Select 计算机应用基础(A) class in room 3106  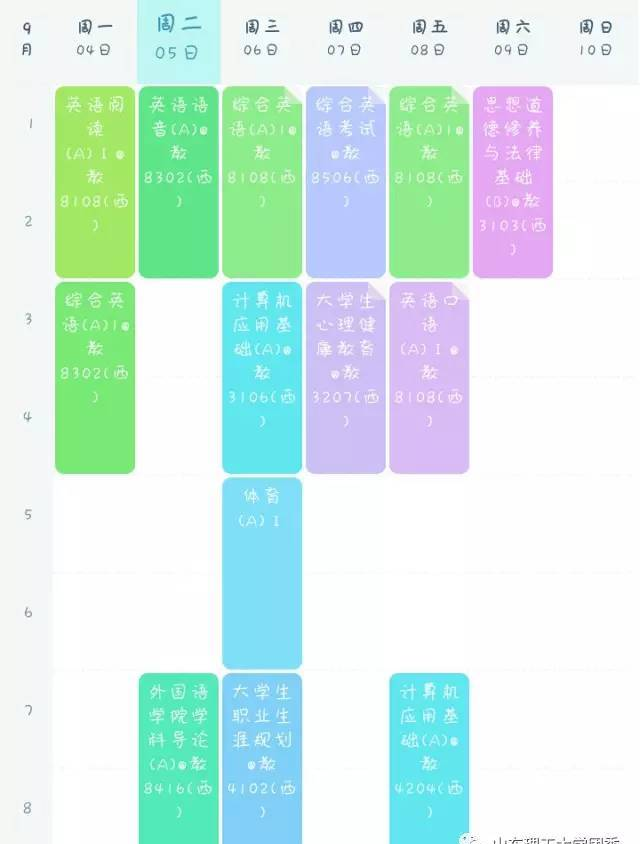point(262,377)
